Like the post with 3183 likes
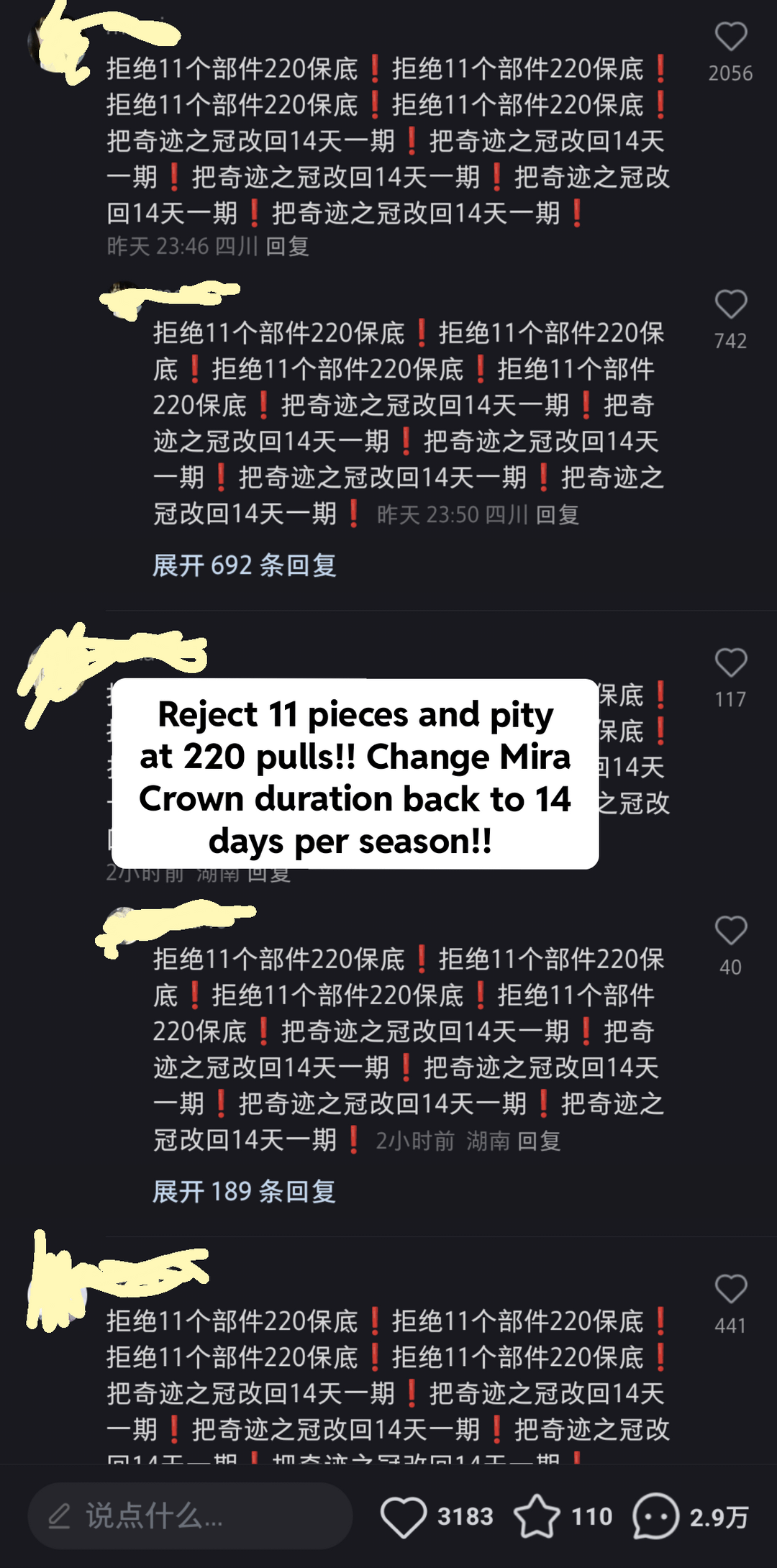 (x=404, y=1516)
